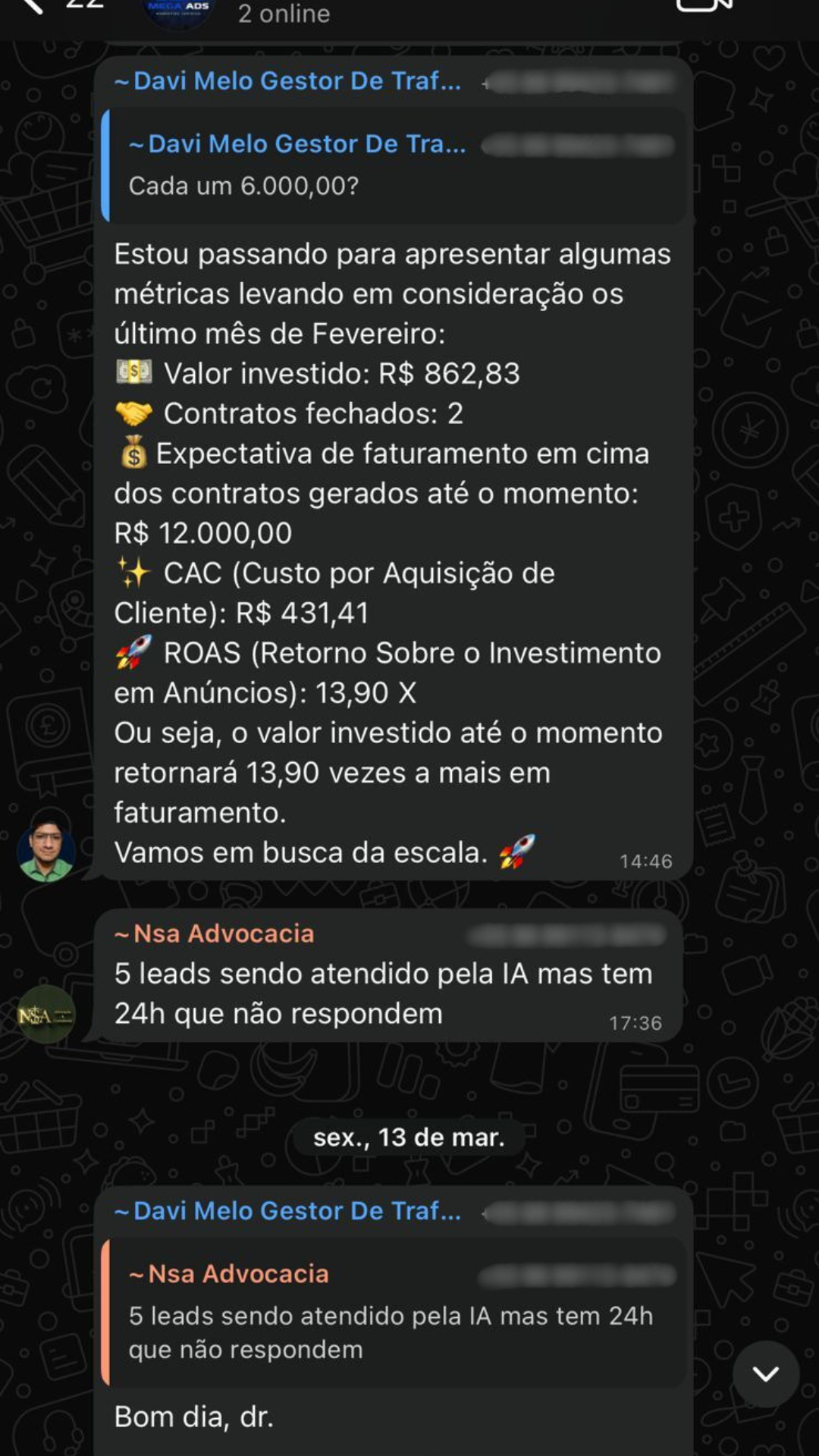Viewport: 819px width, 1456px height.
Task: Open Nsa Advocacia's profile avatar
Action: coord(46,1015)
